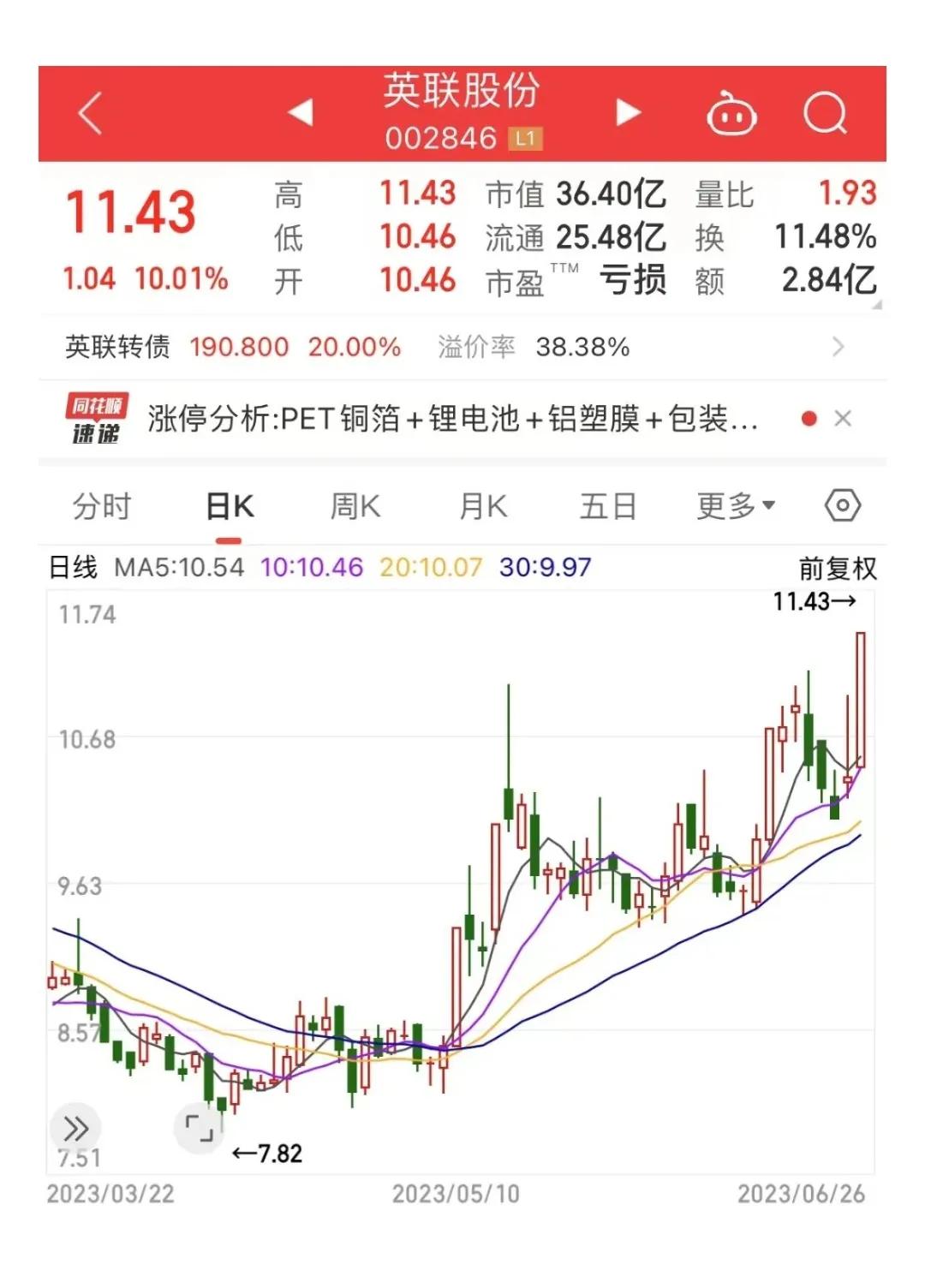The width and height of the screenshot is (925, 1288).
Task: Dismiss the 涨停分析 notification bar
Action: pyautogui.click(x=844, y=419)
